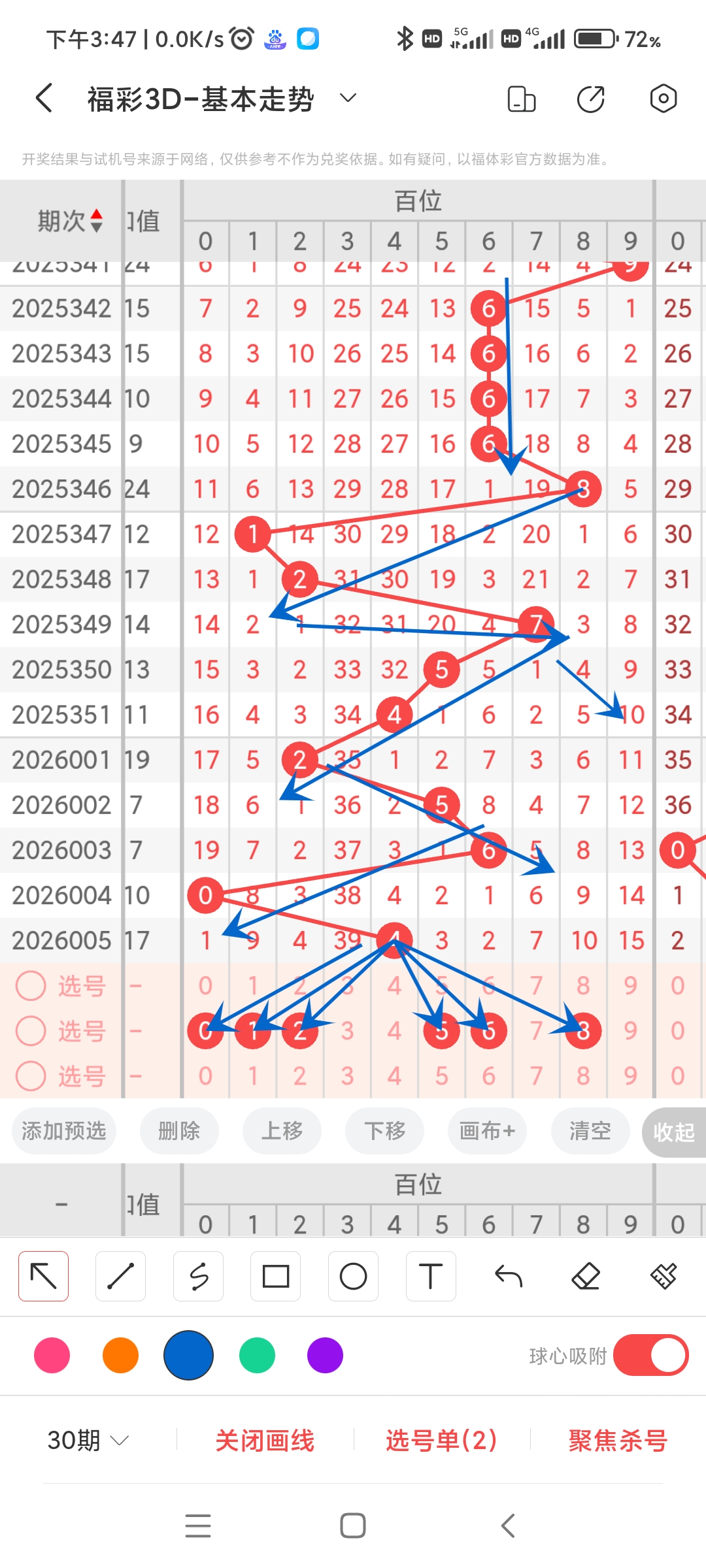Tap the back arrow to exit the chart
Screen dimensions: 706x1568
point(43,97)
